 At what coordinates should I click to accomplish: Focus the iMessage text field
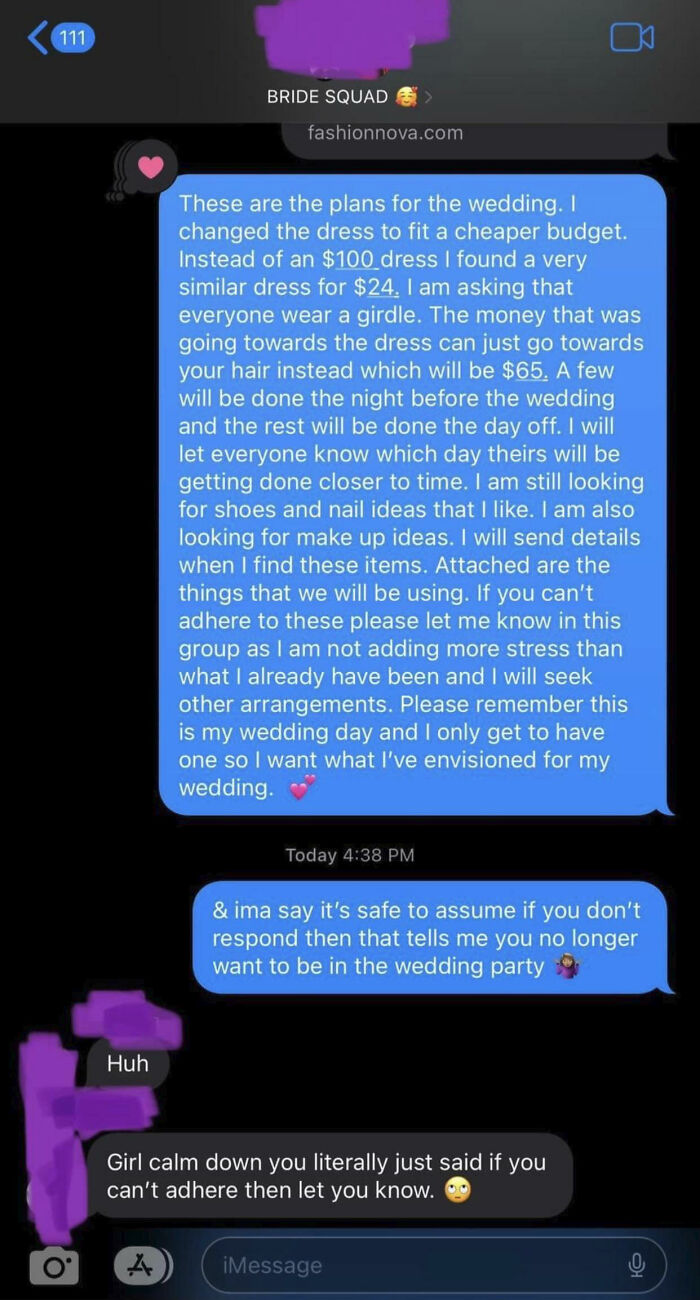pos(410,1265)
